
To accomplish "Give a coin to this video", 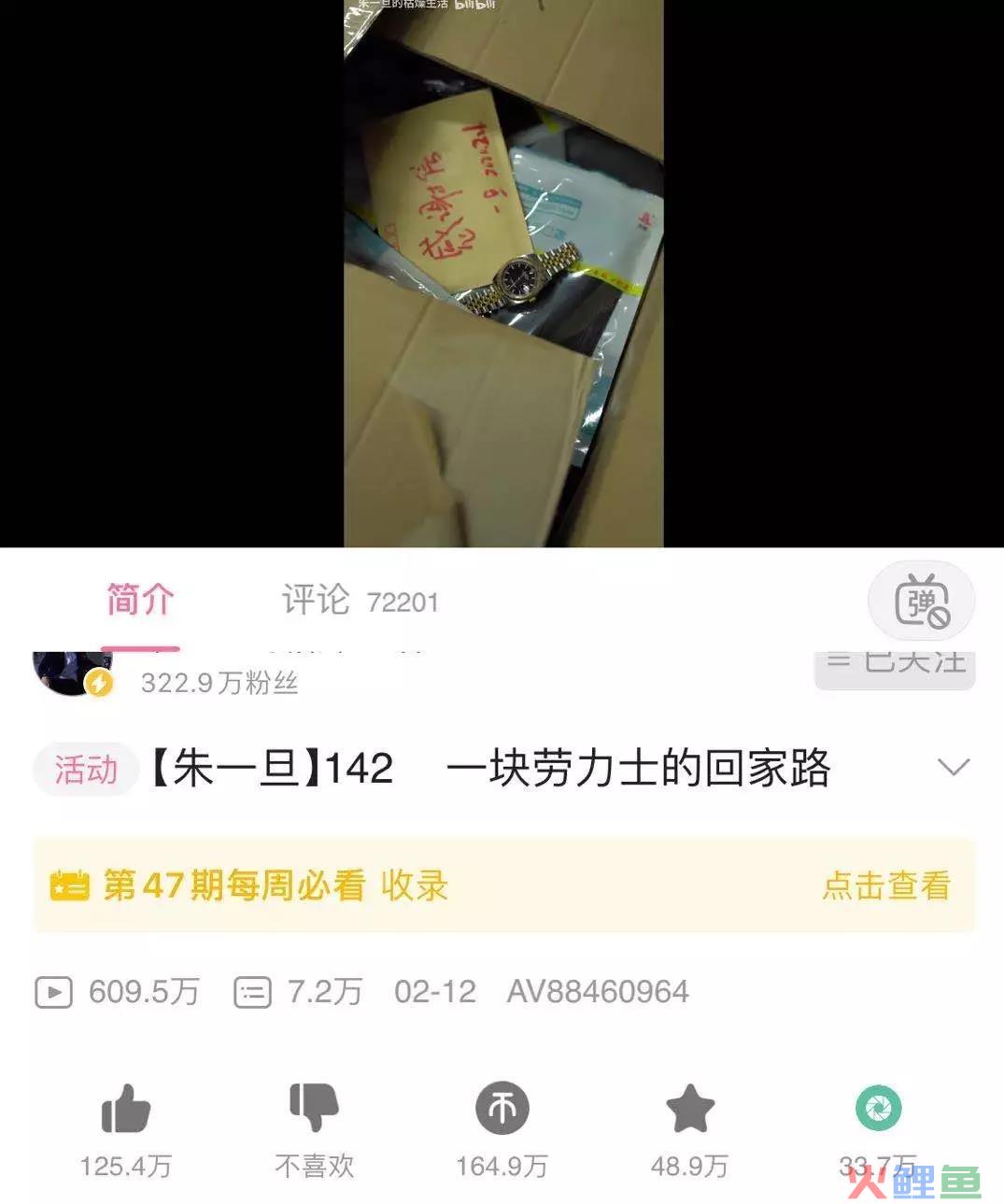I will (502, 1109).
